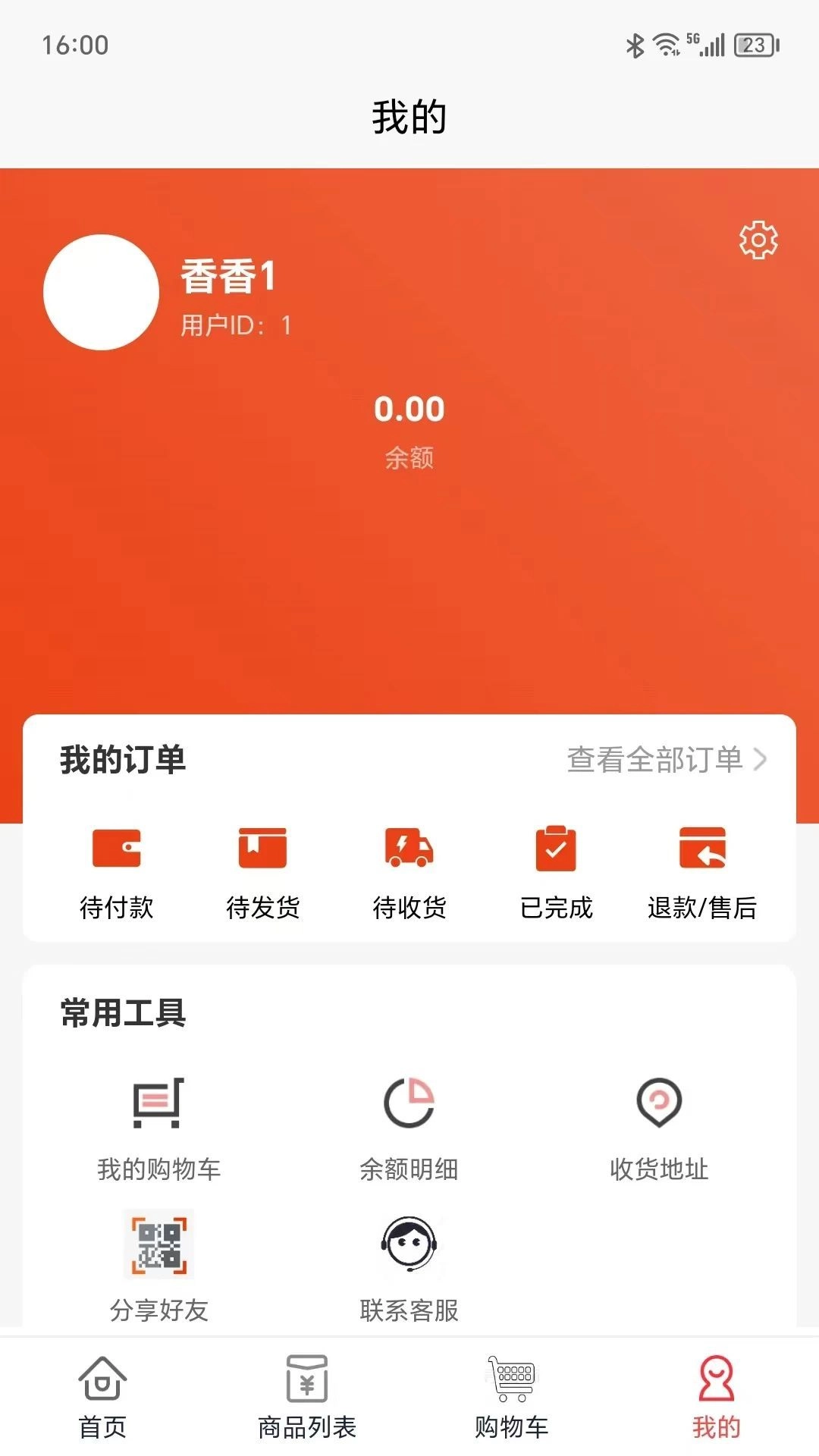This screenshot has width=819, height=1456.
Task: Open 已完成 completed orders
Action: tap(556, 872)
